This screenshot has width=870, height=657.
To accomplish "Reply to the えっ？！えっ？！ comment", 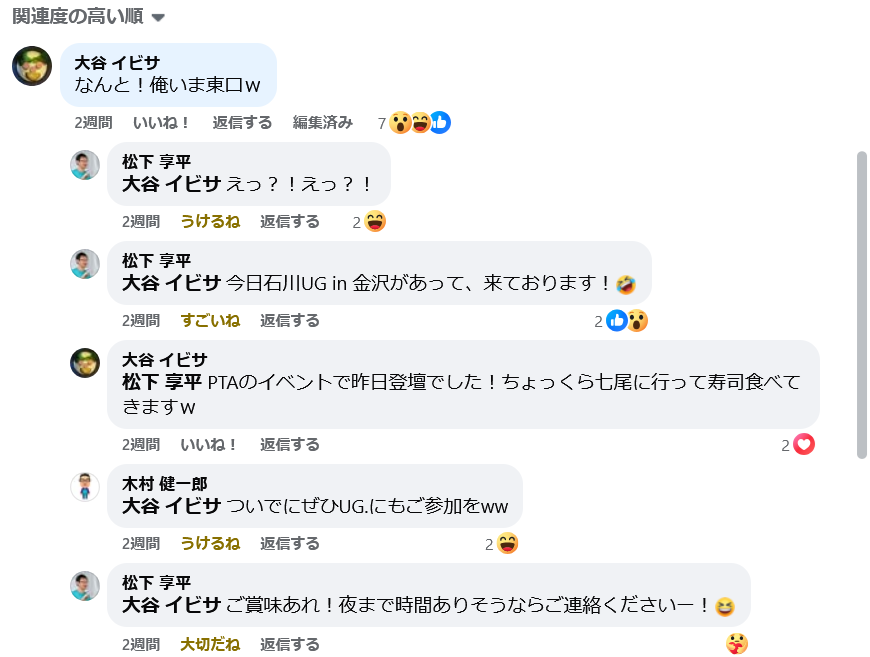I will point(290,222).
